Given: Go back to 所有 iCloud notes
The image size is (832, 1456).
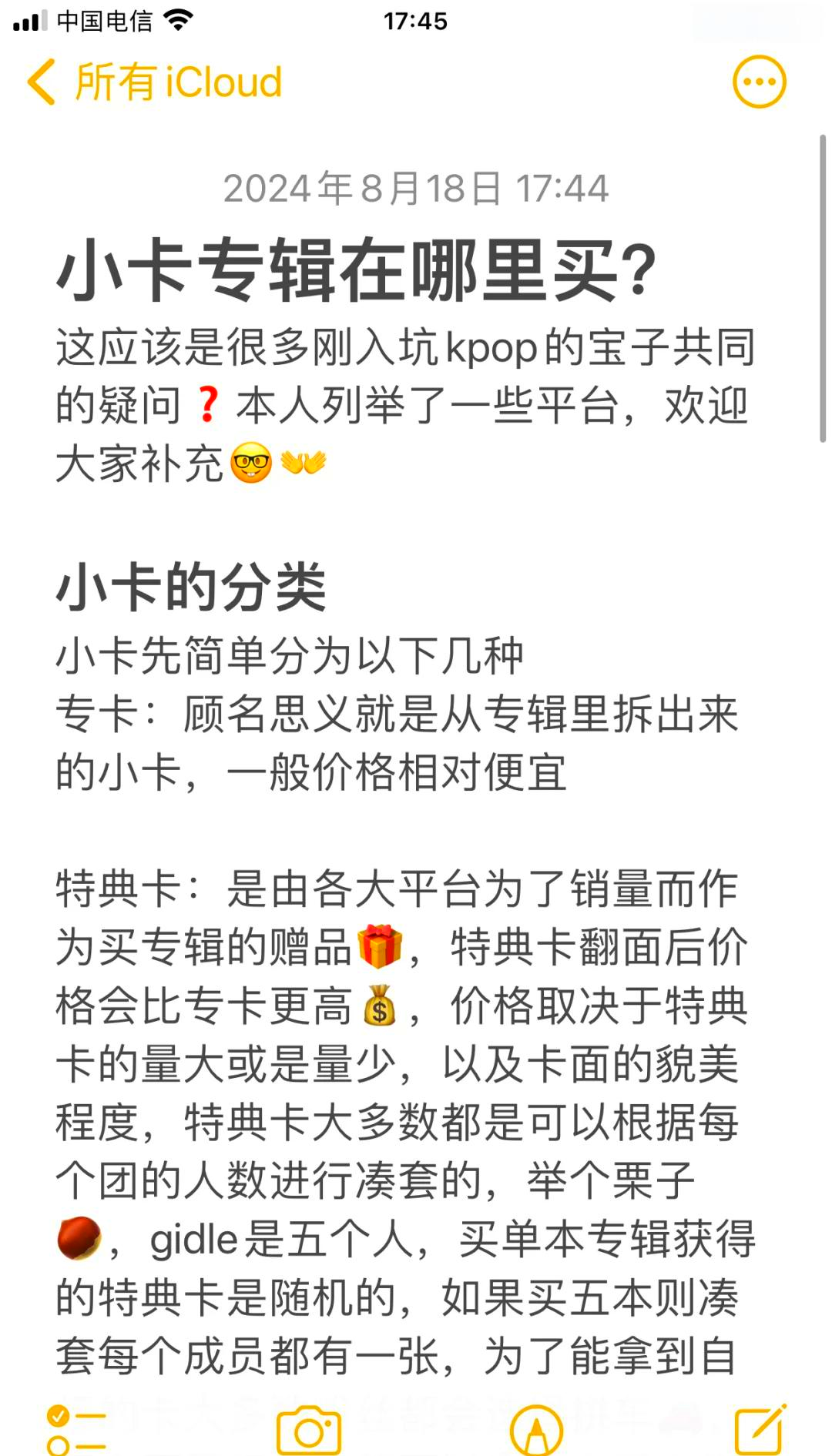Looking at the screenshot, I should (155, 82).
